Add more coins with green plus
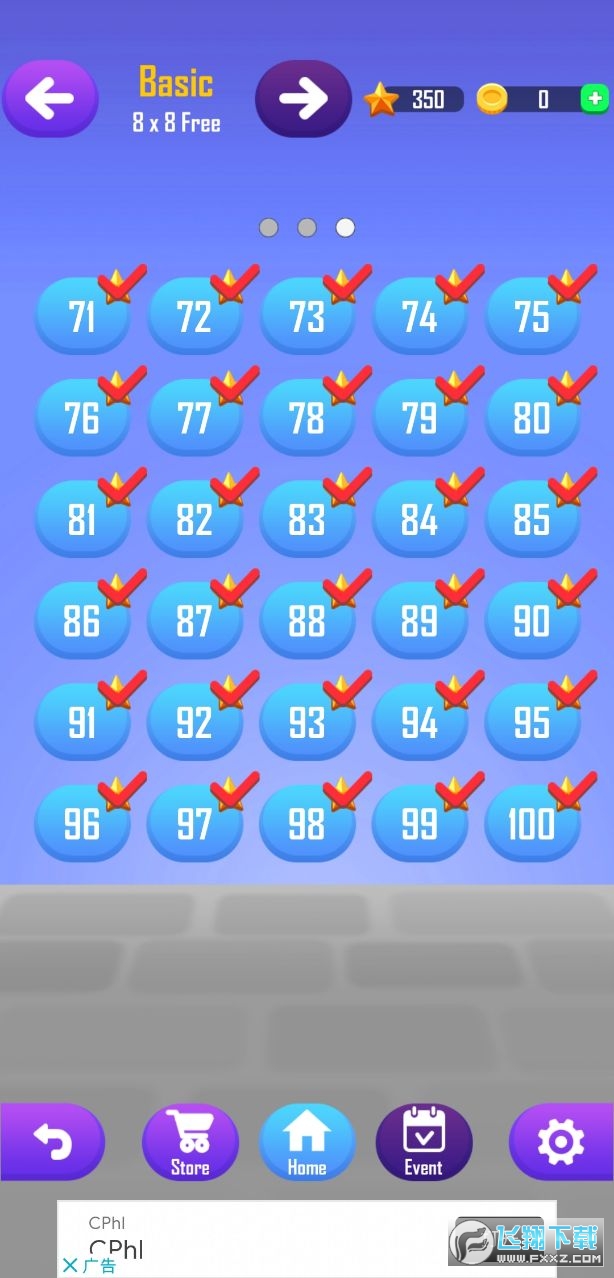 594,99
